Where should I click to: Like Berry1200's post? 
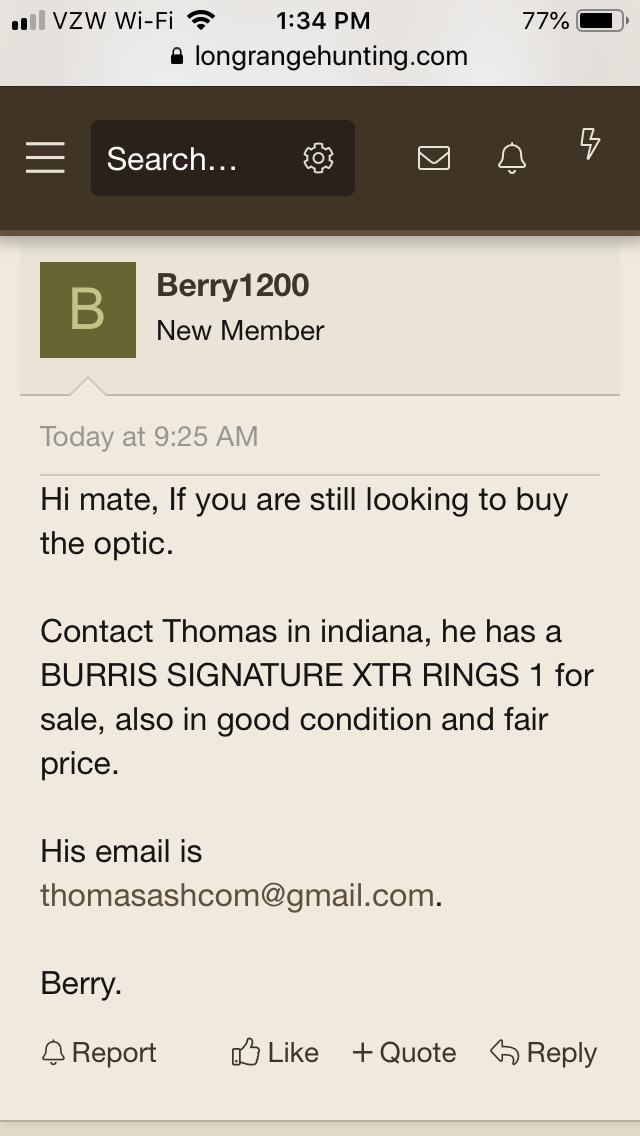(275, 1053)
